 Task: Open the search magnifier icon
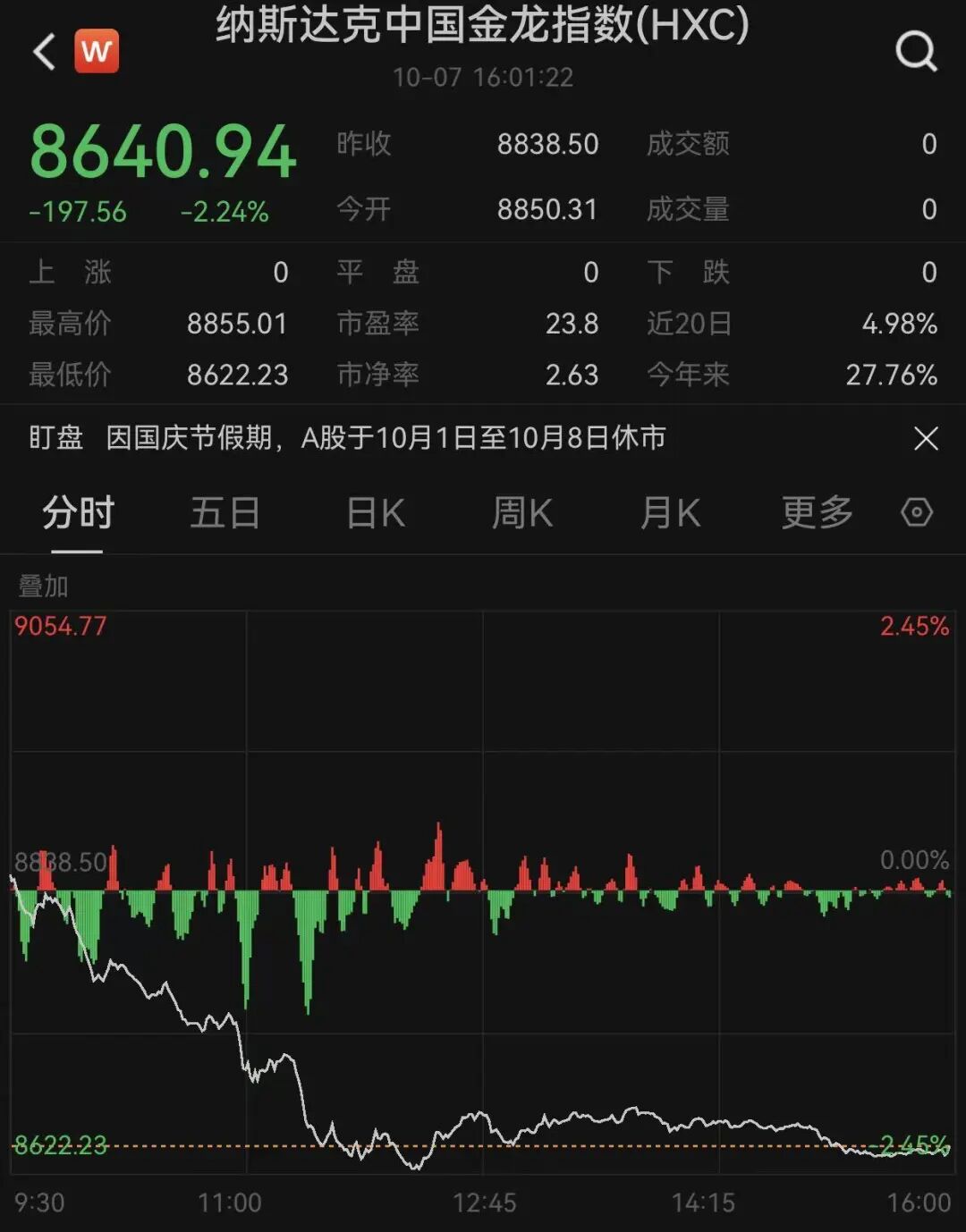[x=916, y=52]
